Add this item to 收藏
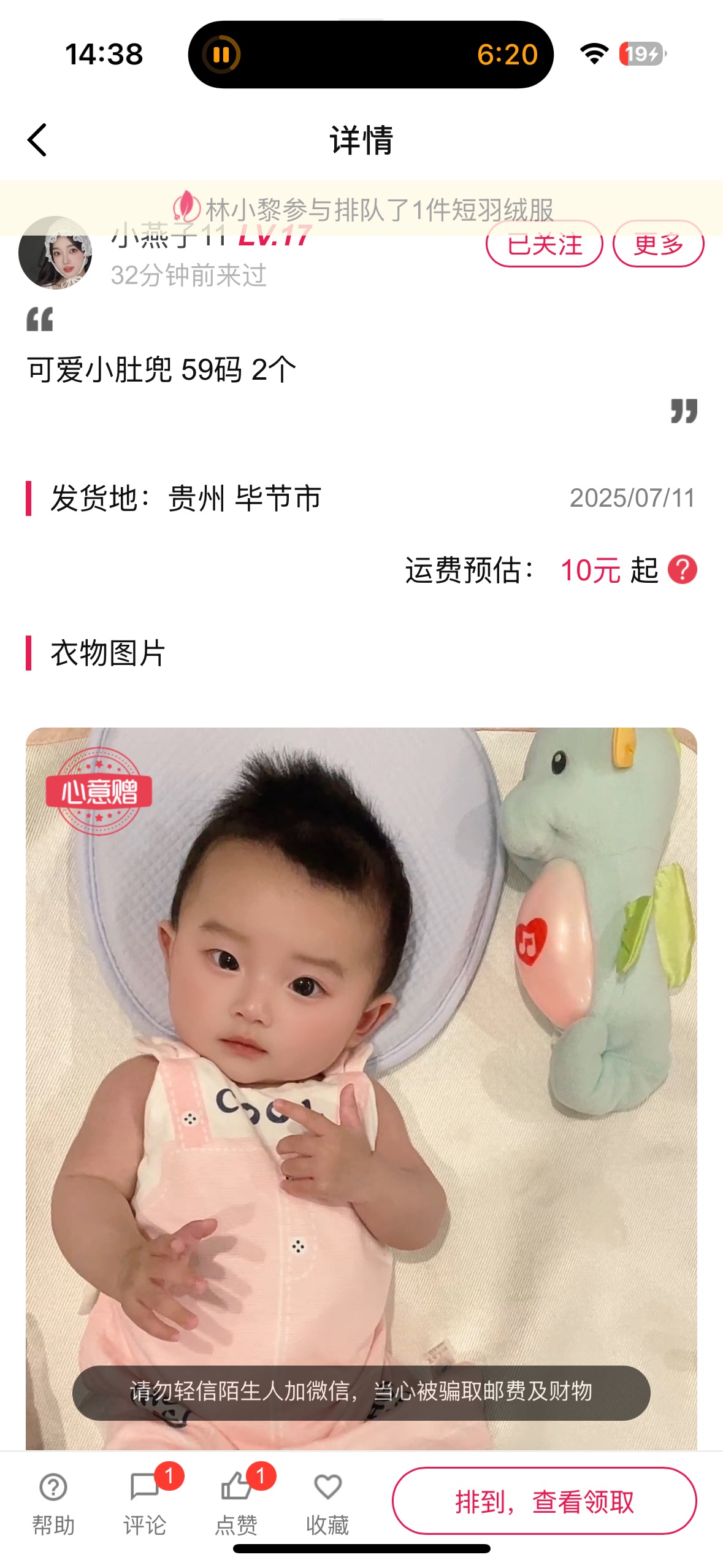This screenshot has height=1568, width=723. click(x=327, y=1502)
